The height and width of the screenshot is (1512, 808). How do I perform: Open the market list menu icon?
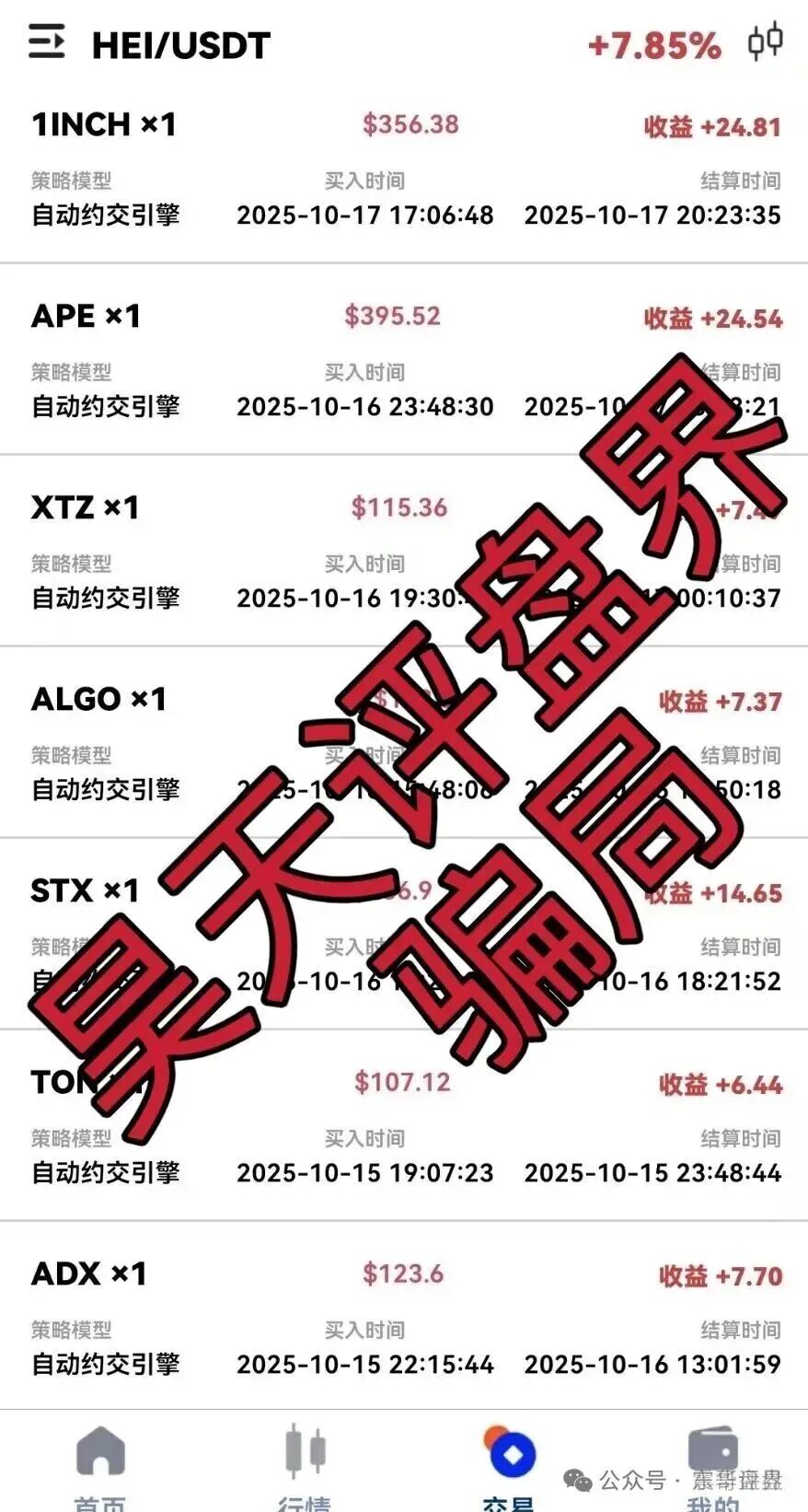pos(48,43)
